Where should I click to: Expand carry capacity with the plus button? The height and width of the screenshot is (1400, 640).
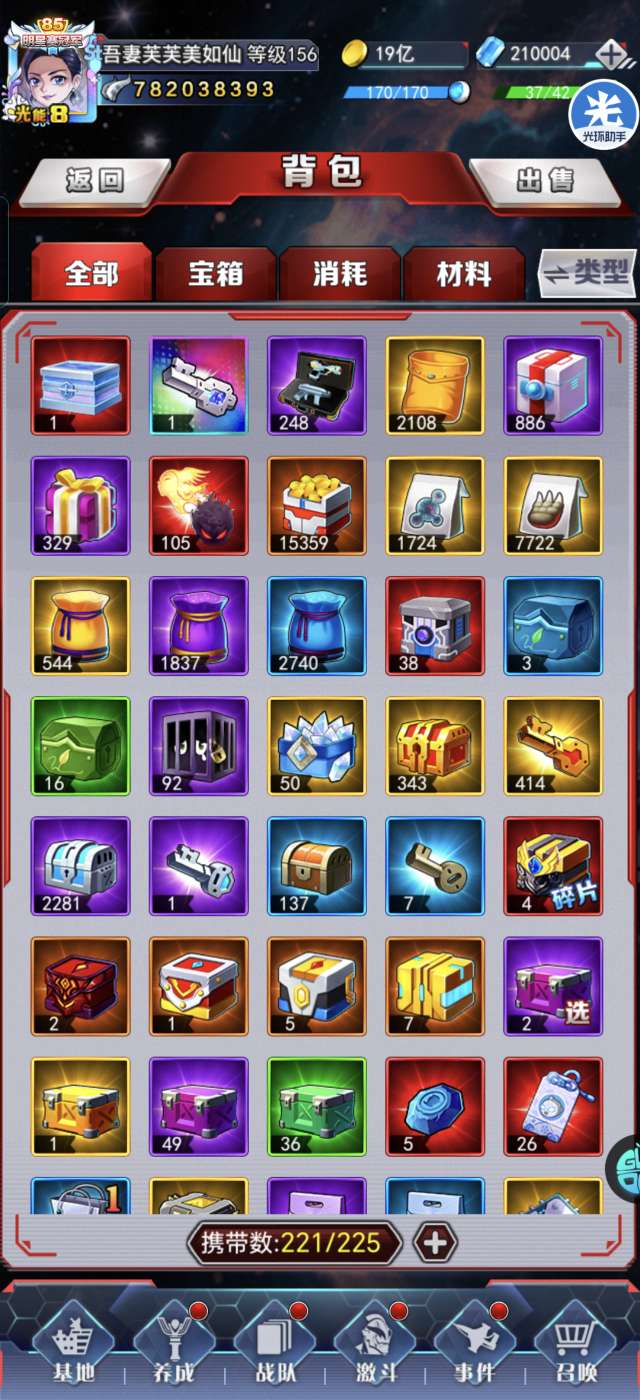click(435, 1243)
